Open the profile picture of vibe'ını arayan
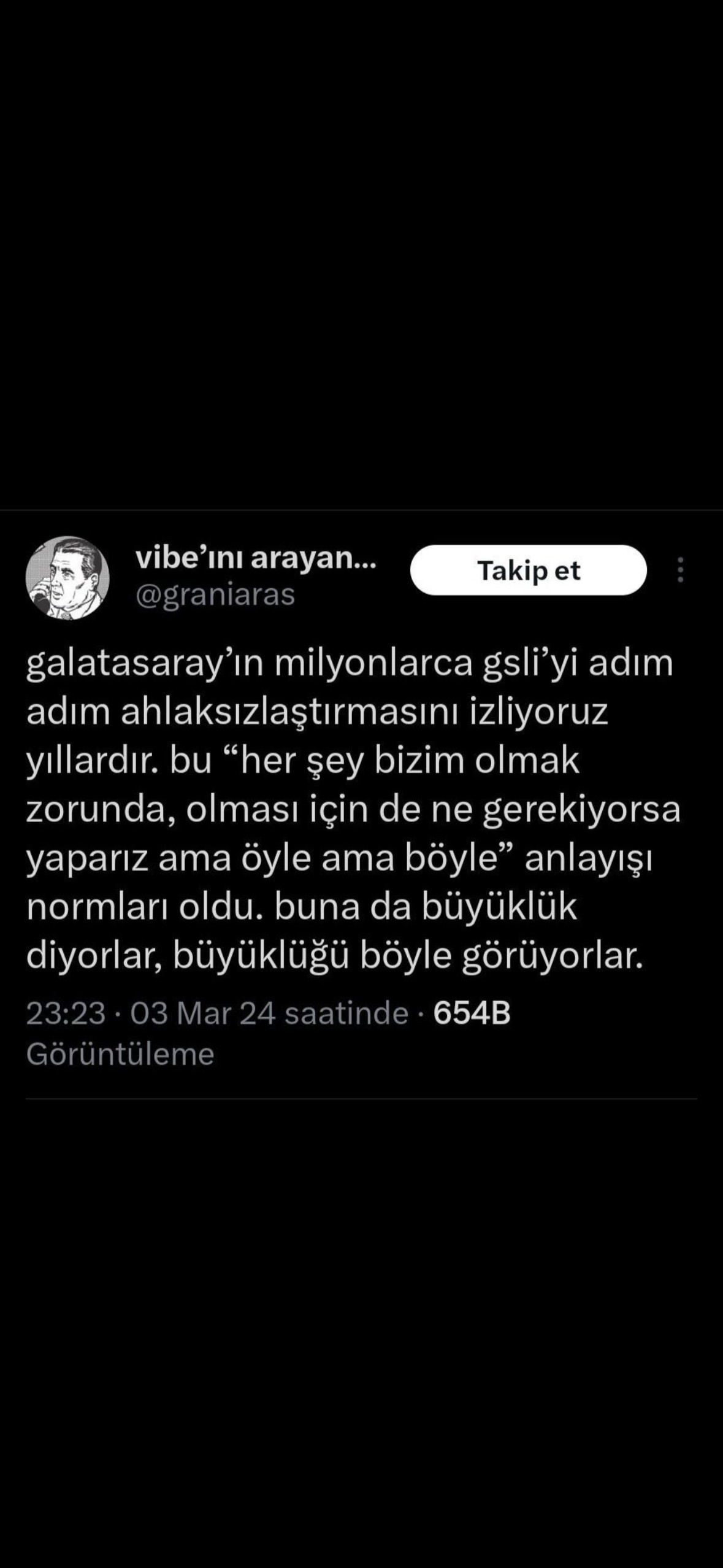 click(x=67, y=578)
